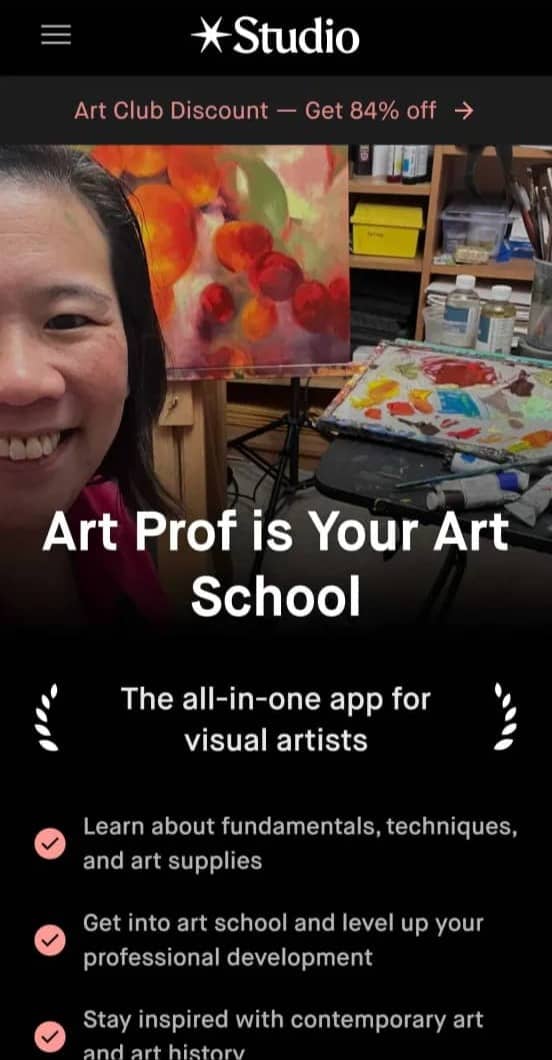The width and height of the screenshot is (552, 1060).
Task: Open the Art Club Discount offer banner
Action: (x=276, y=110)
